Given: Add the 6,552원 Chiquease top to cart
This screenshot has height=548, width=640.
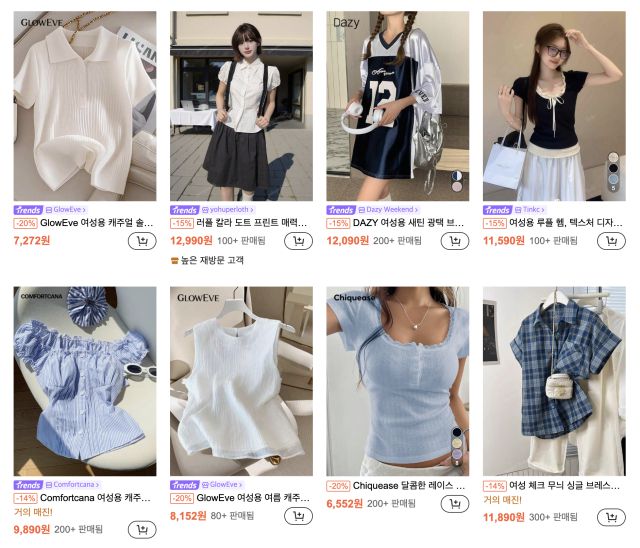Looking at the screenshot, I should [x=455, y=504].
